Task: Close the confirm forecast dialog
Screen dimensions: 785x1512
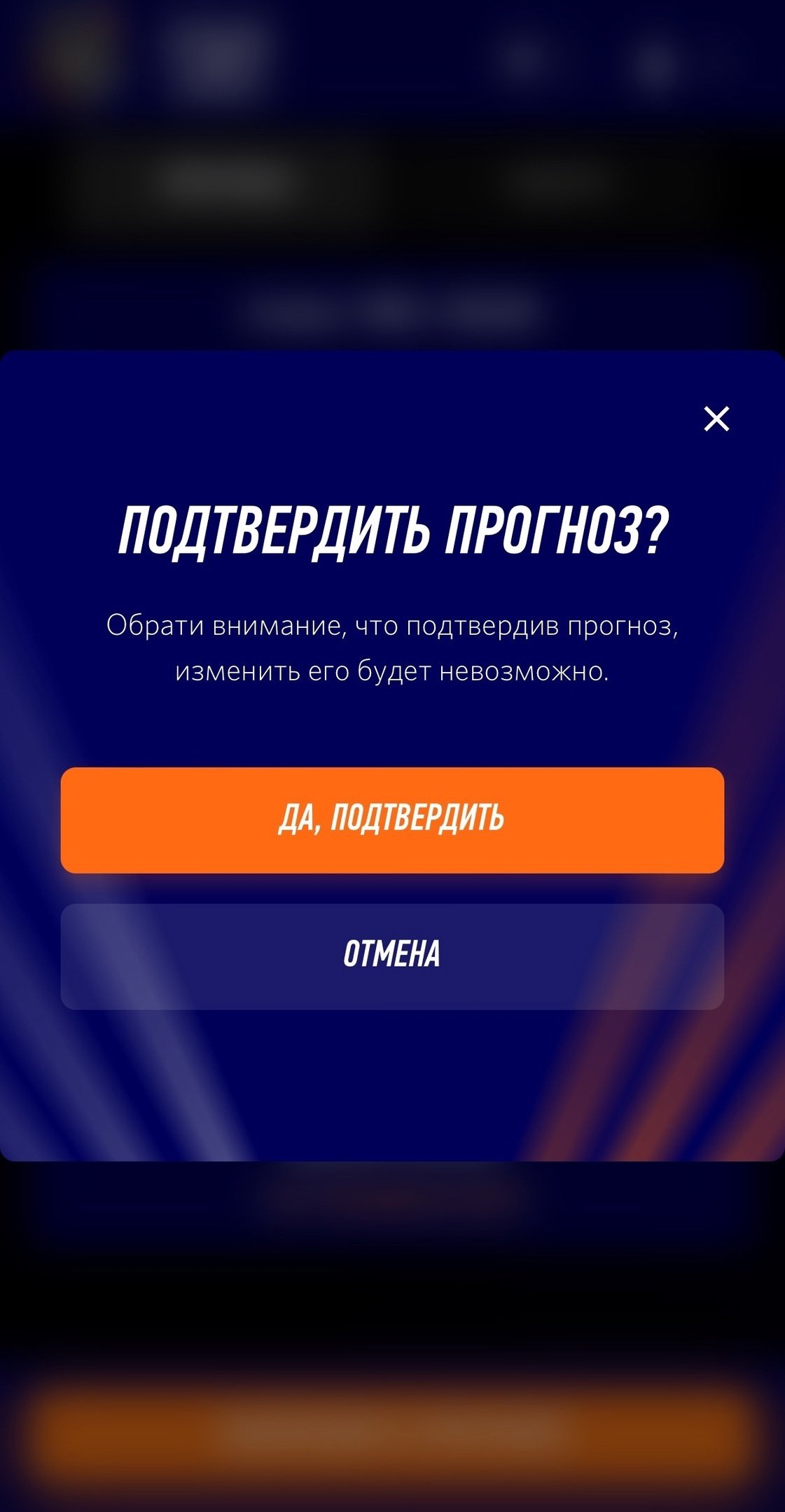Action: [716, 419]
